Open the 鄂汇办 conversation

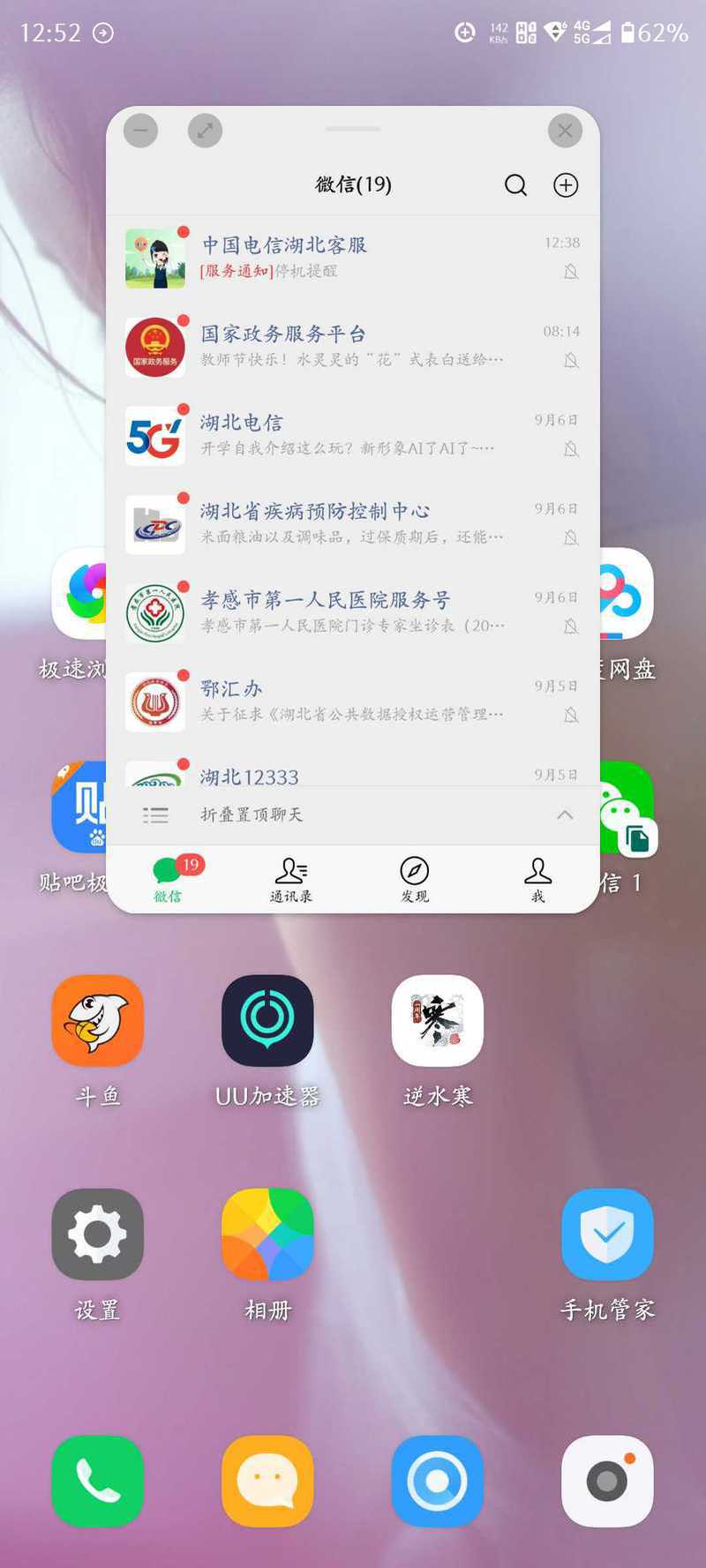(x=353, y=701)
